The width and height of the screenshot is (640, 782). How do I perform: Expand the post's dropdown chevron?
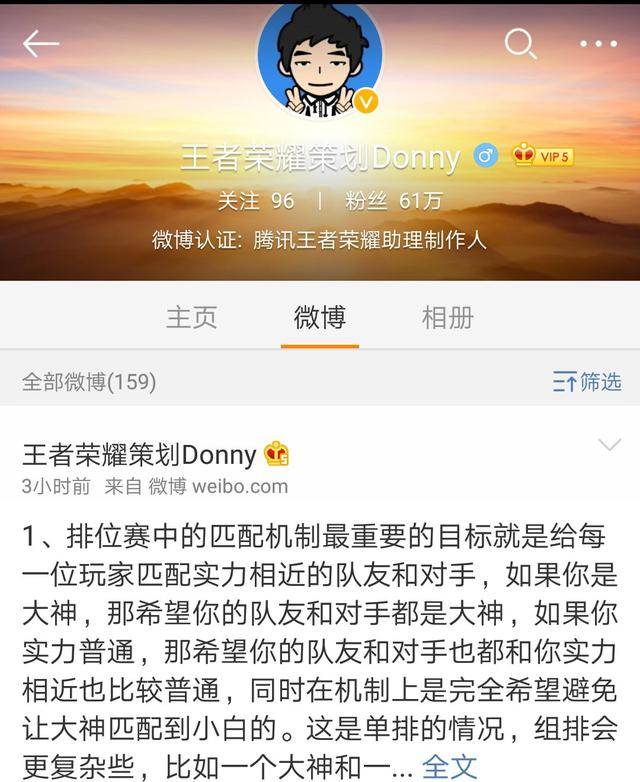click(609, 445)
